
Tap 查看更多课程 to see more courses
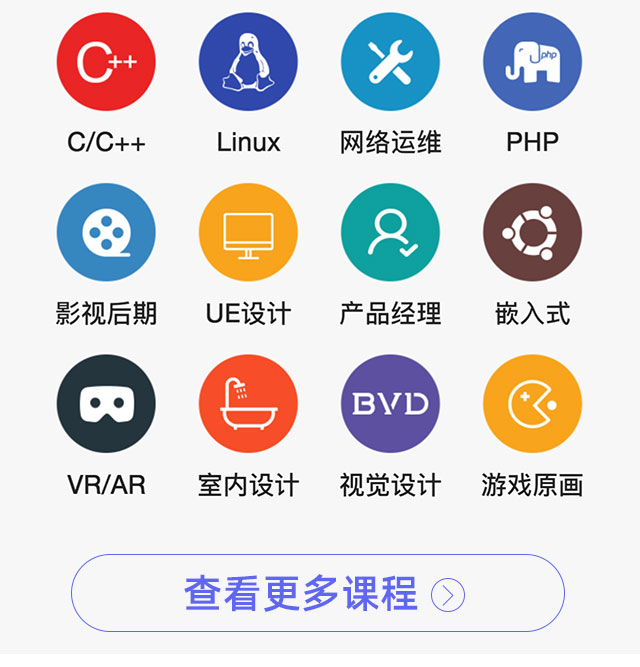pyautogui.click(x=318, y=594)
